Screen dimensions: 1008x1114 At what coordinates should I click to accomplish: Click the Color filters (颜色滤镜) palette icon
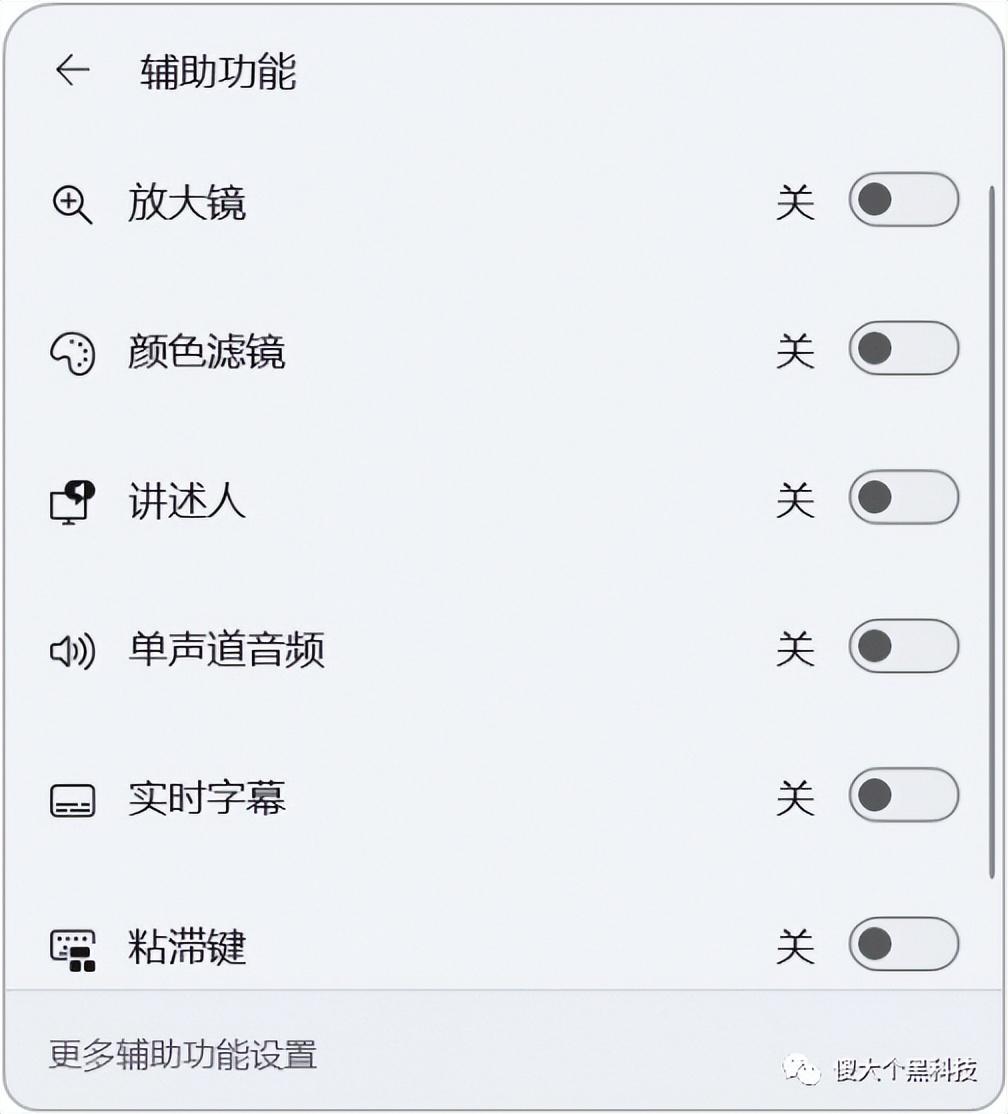click(70, 351)
